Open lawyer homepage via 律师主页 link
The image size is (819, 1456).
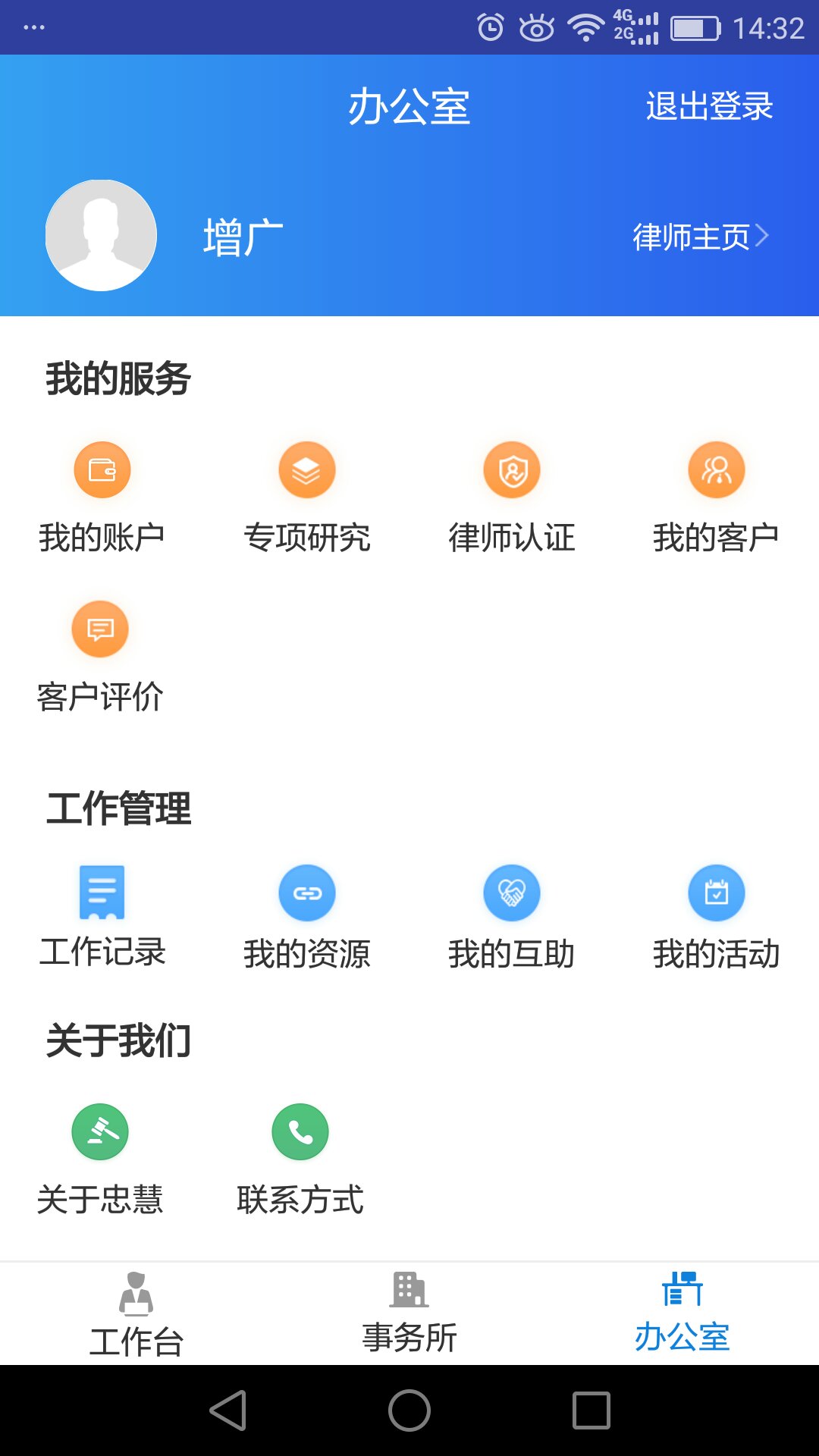click(692, 236)
